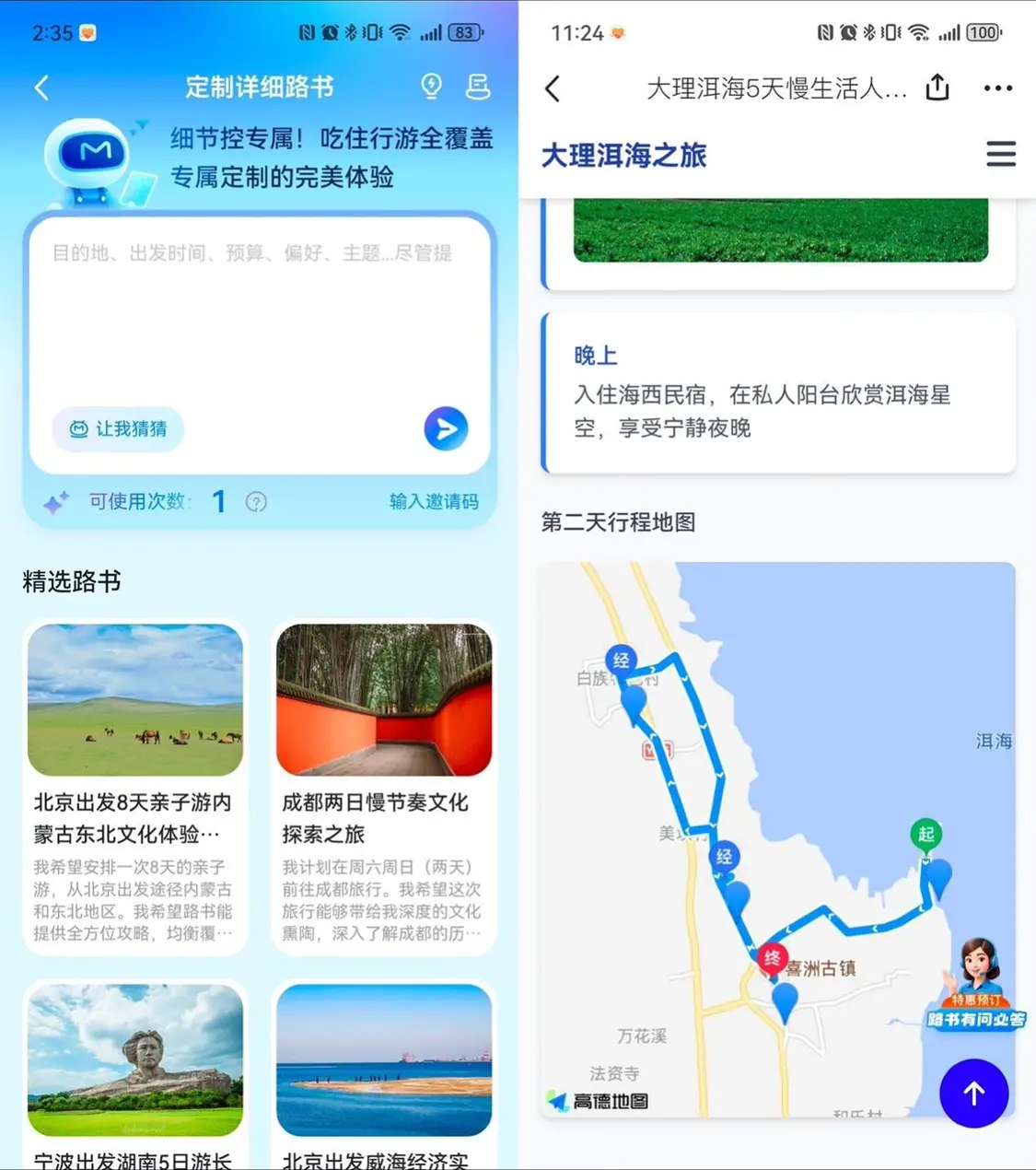This screenshot has height=1170, width=1036.
Task: Open the help icon beside 可使用次数
Action: click(256, 502)
